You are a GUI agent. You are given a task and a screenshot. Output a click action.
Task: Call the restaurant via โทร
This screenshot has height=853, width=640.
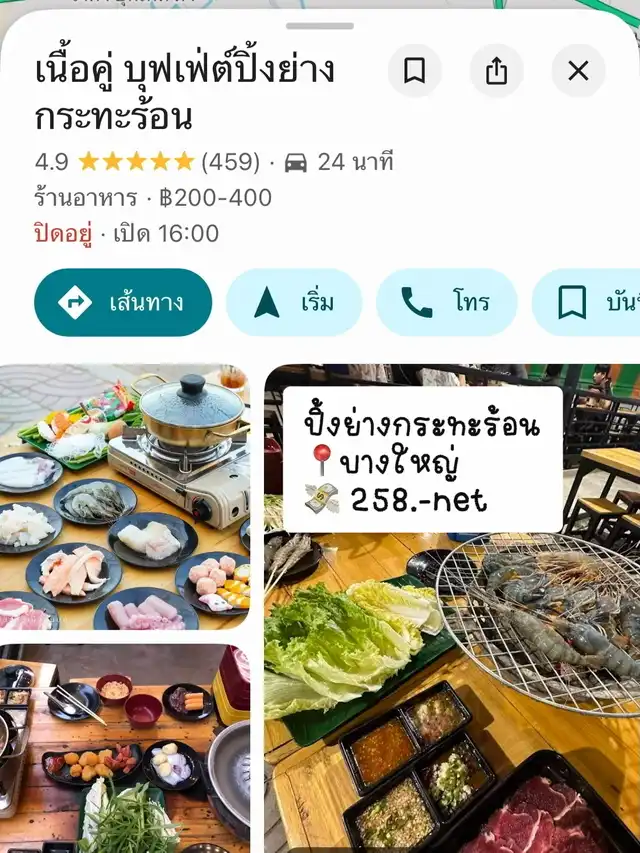tap(446, 302)
